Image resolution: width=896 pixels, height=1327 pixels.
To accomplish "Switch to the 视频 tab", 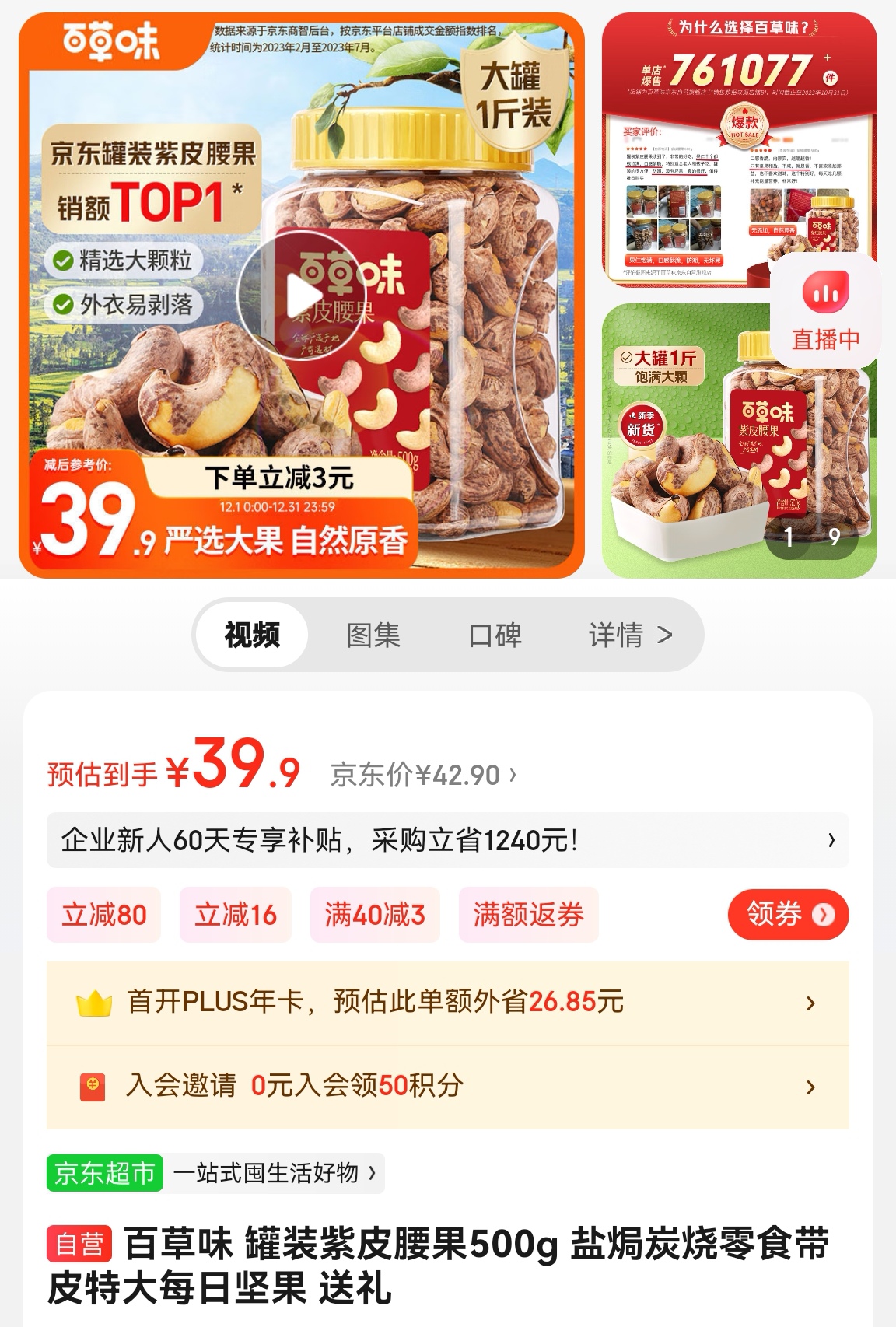I will (x=252, y=635).
